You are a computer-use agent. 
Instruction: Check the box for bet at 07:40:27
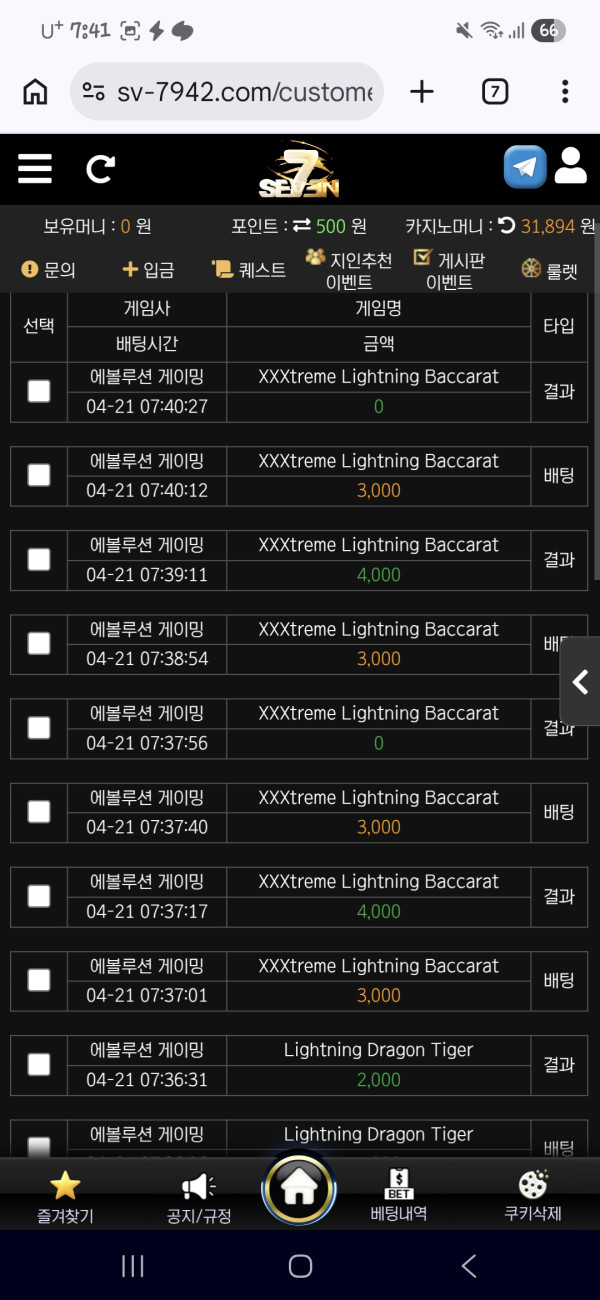tap(39, 391)
